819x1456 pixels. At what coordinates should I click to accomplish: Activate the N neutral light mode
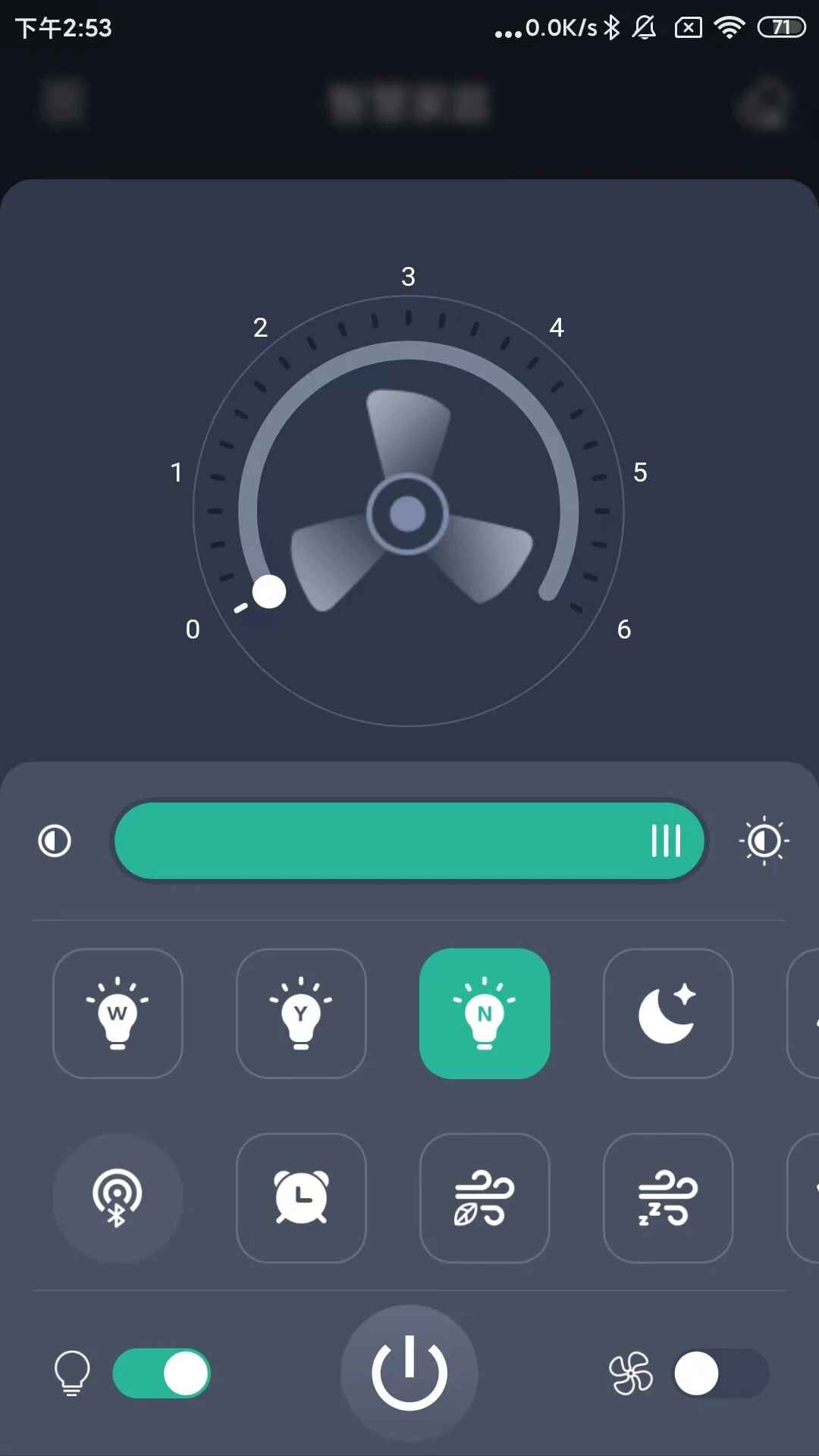click(x=485, y=1014)
